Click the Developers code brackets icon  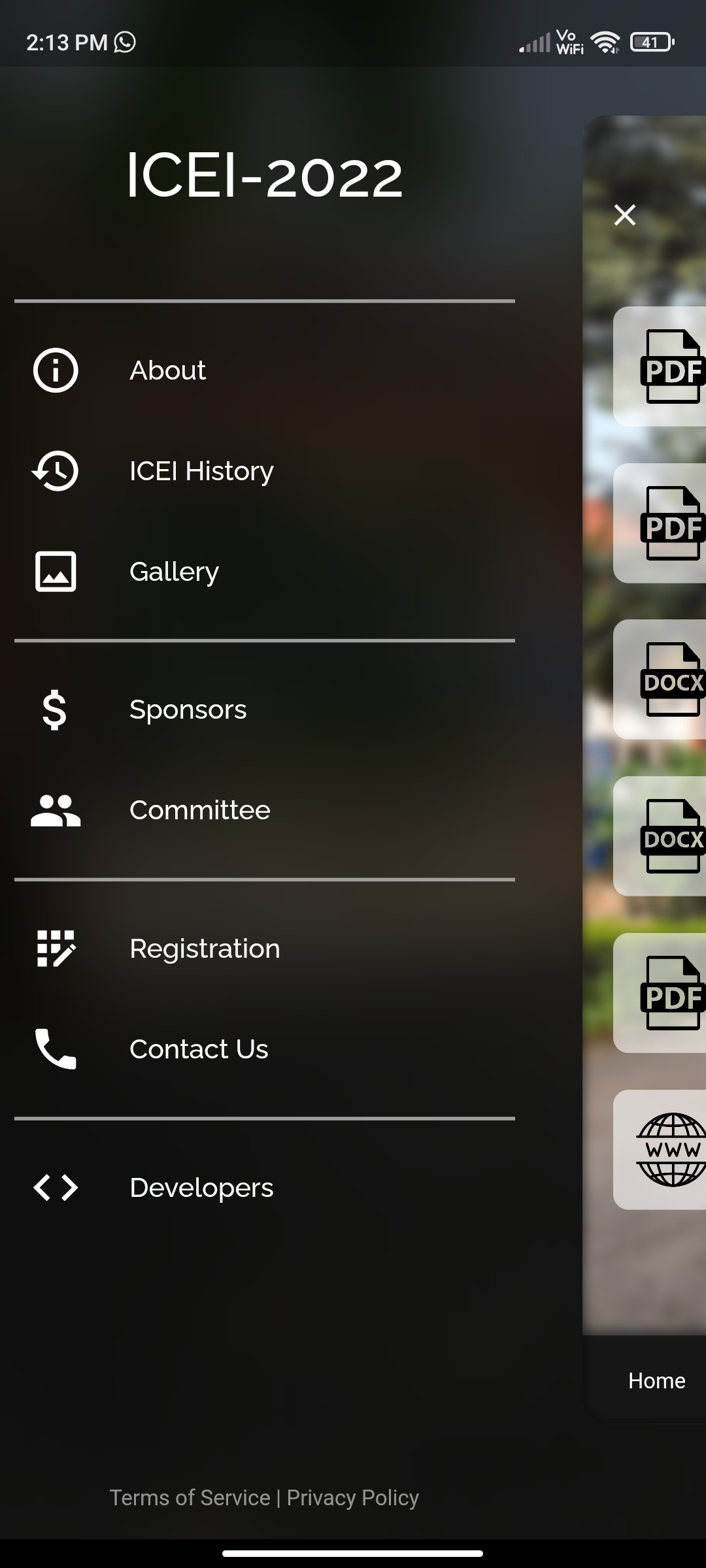click(x=55, y=1188)
